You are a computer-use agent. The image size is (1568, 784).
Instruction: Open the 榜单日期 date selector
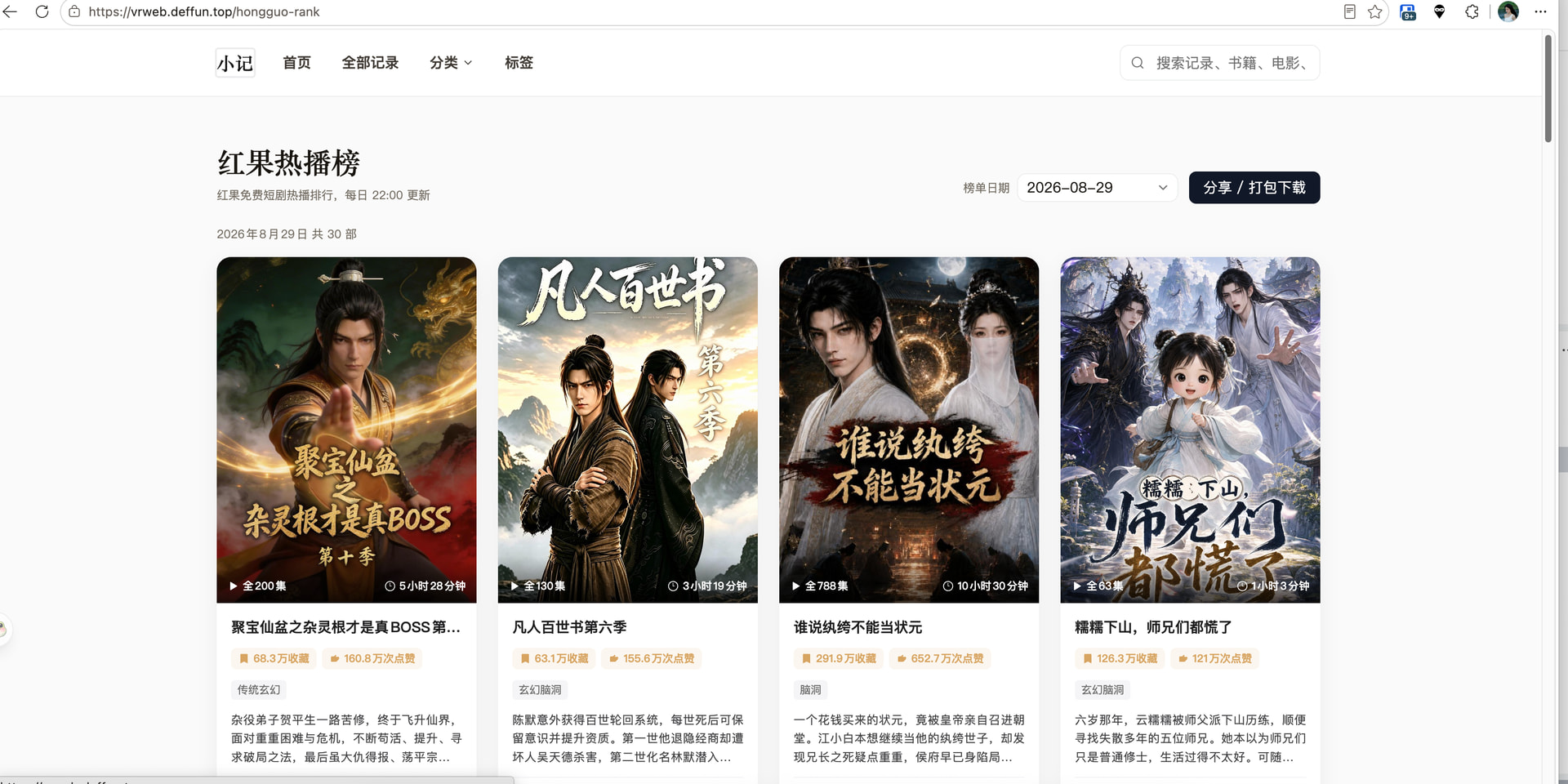[1097, 188]
